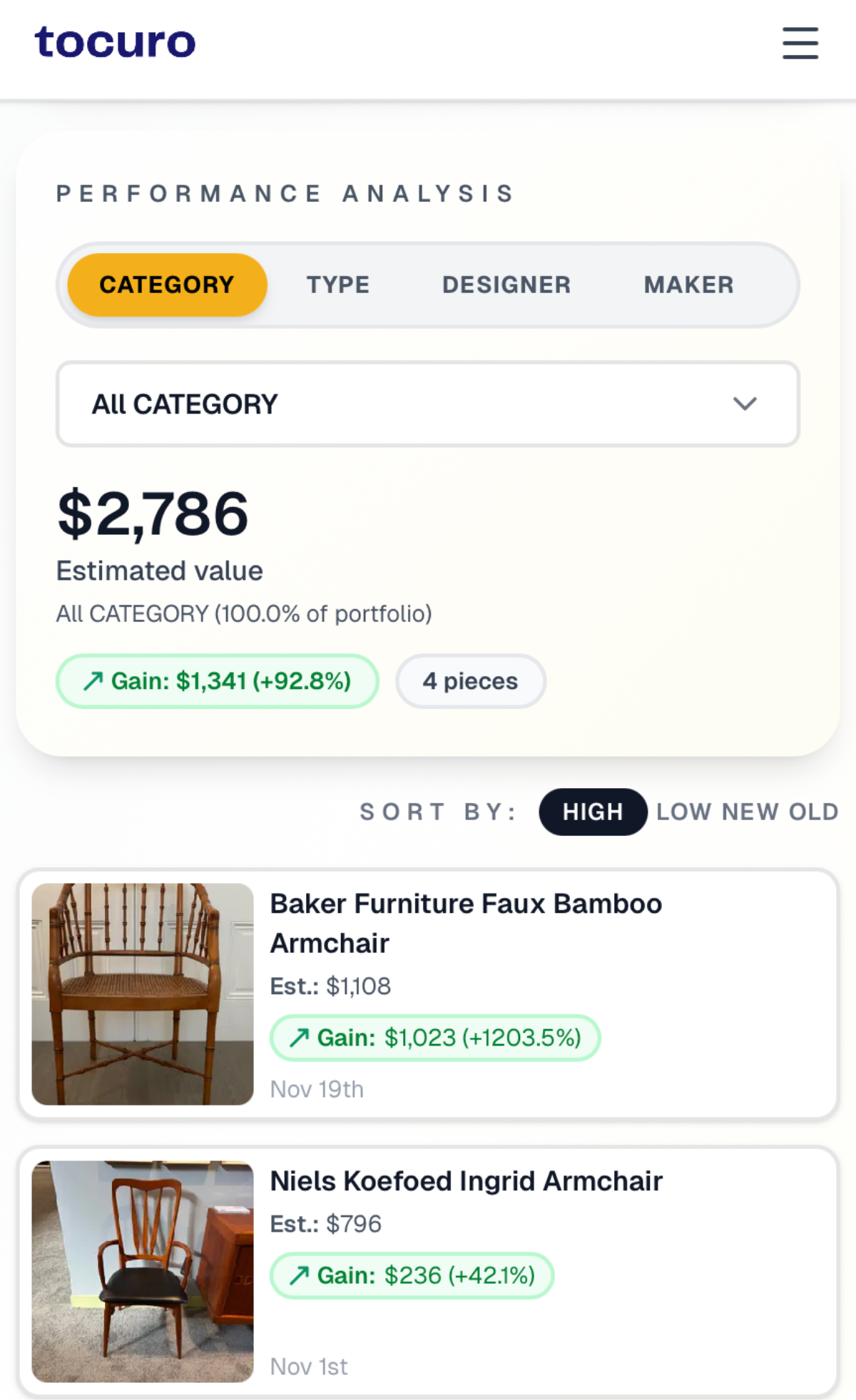Click the Gain: $1,341 badge

click(x=216, y=681)
